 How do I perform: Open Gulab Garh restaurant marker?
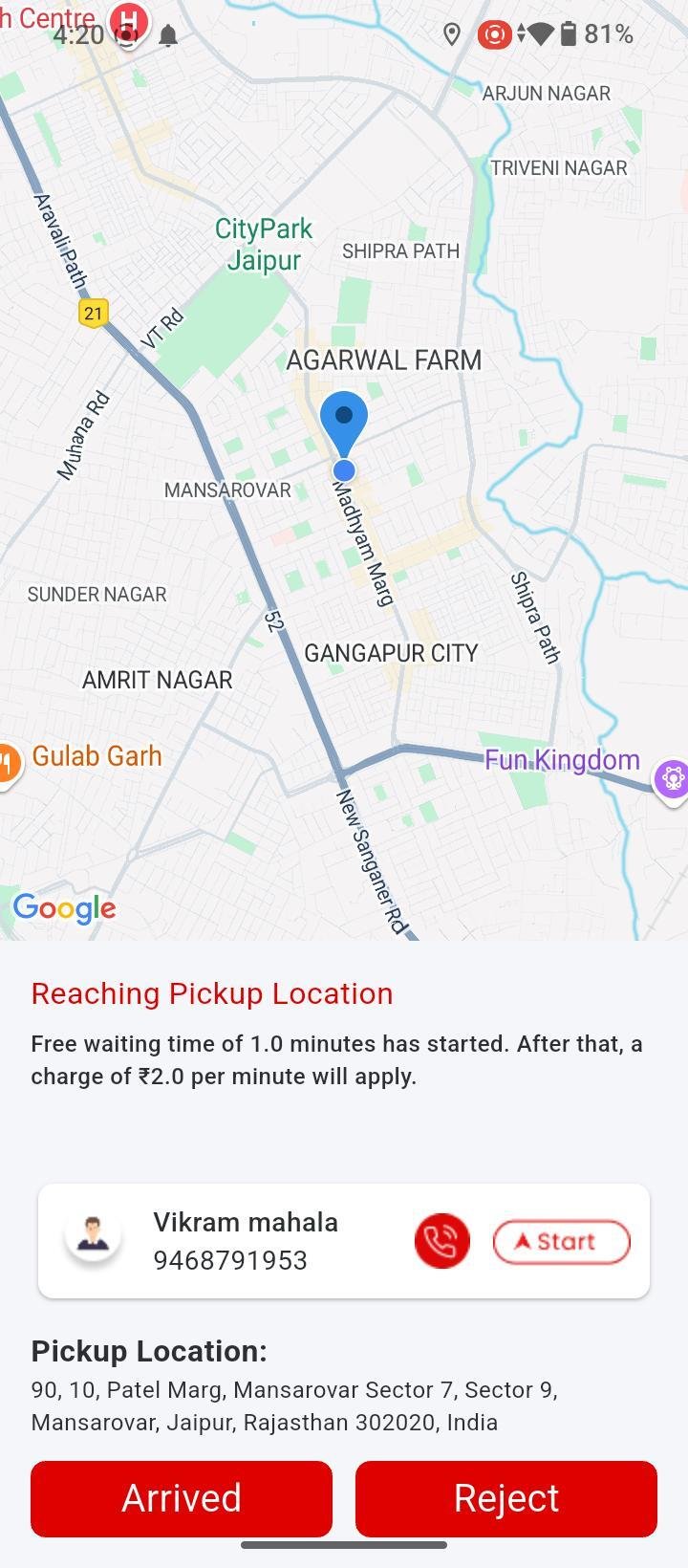point(6,764)
